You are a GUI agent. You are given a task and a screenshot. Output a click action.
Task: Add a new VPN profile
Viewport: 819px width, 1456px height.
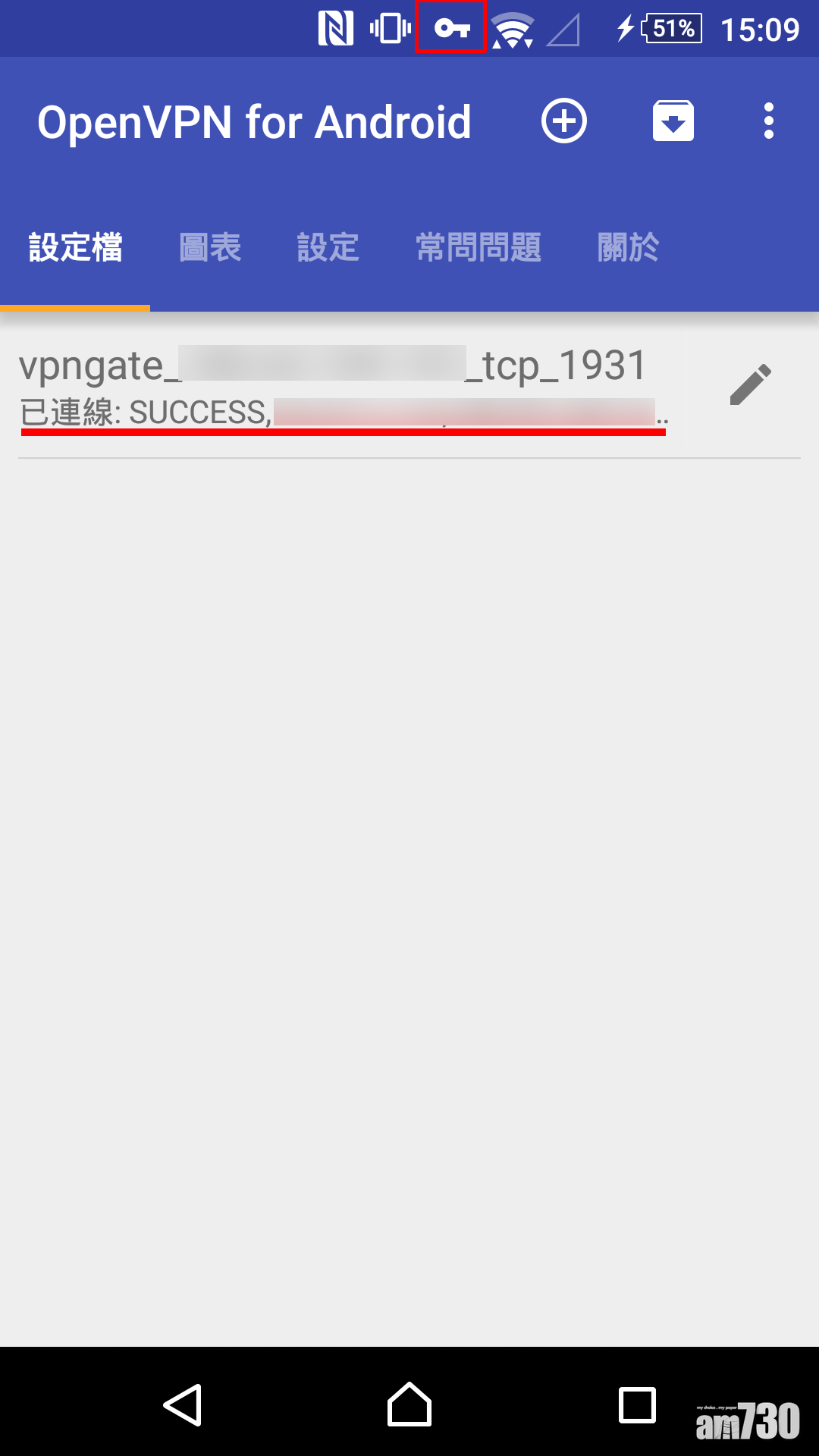coord(563,121)
